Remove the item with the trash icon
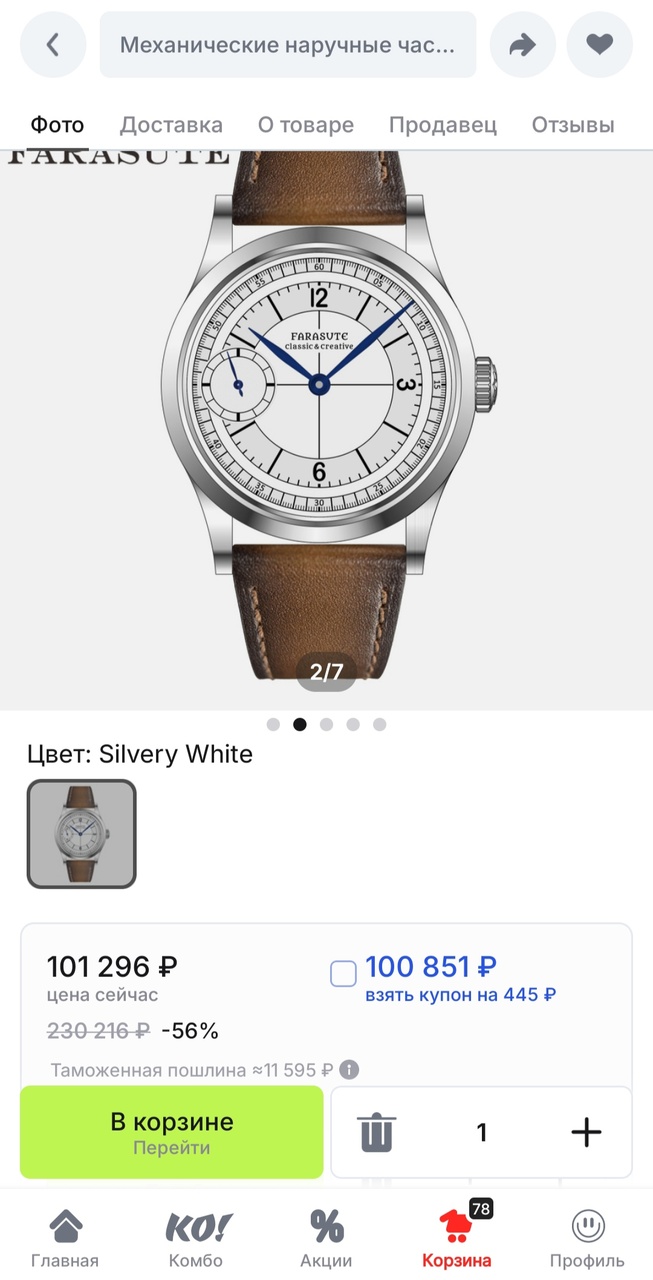This screenshot has height=1280, width=653. [x=377, y=1132]
